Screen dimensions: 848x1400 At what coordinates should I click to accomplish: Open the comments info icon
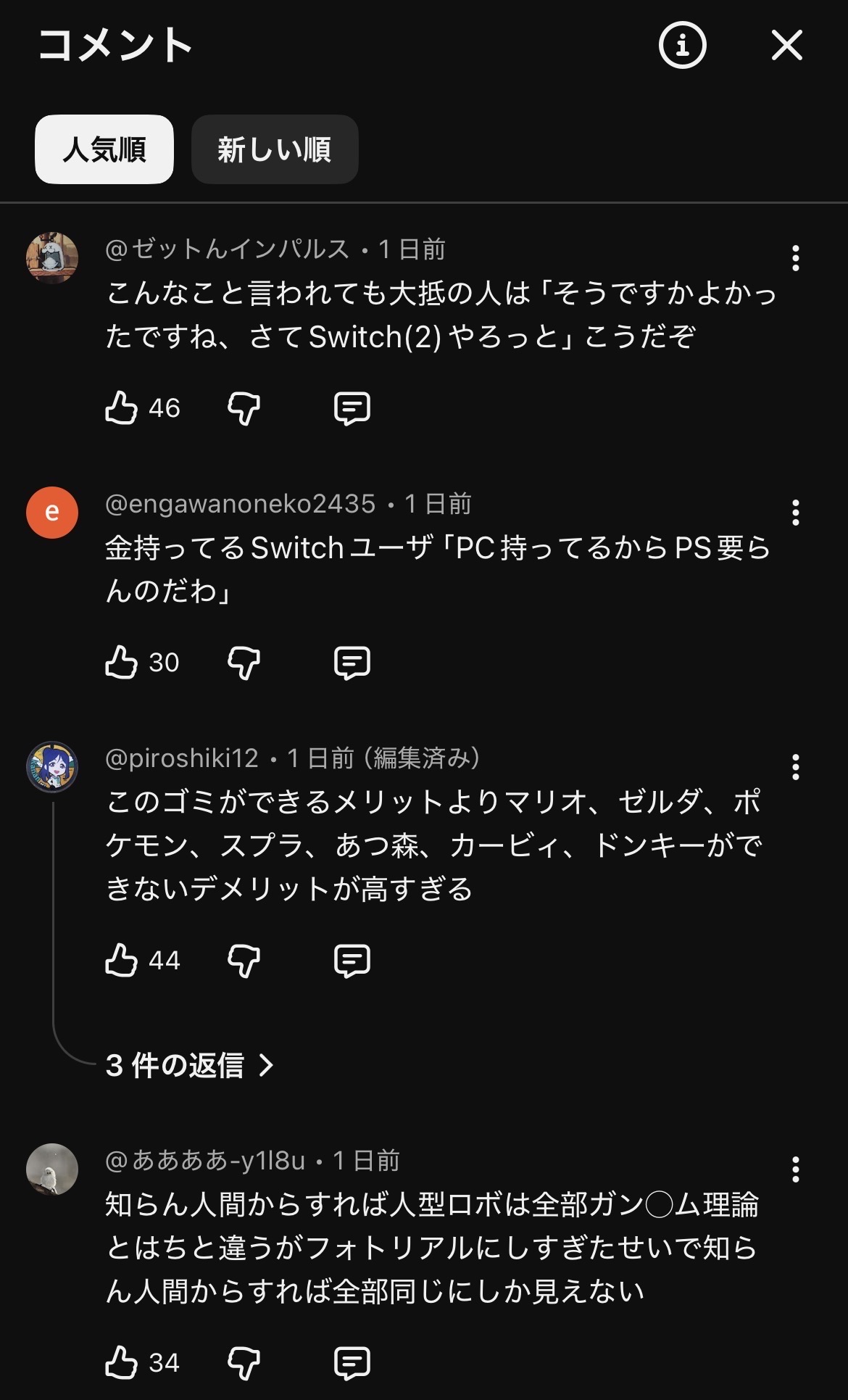click(681, 46)
